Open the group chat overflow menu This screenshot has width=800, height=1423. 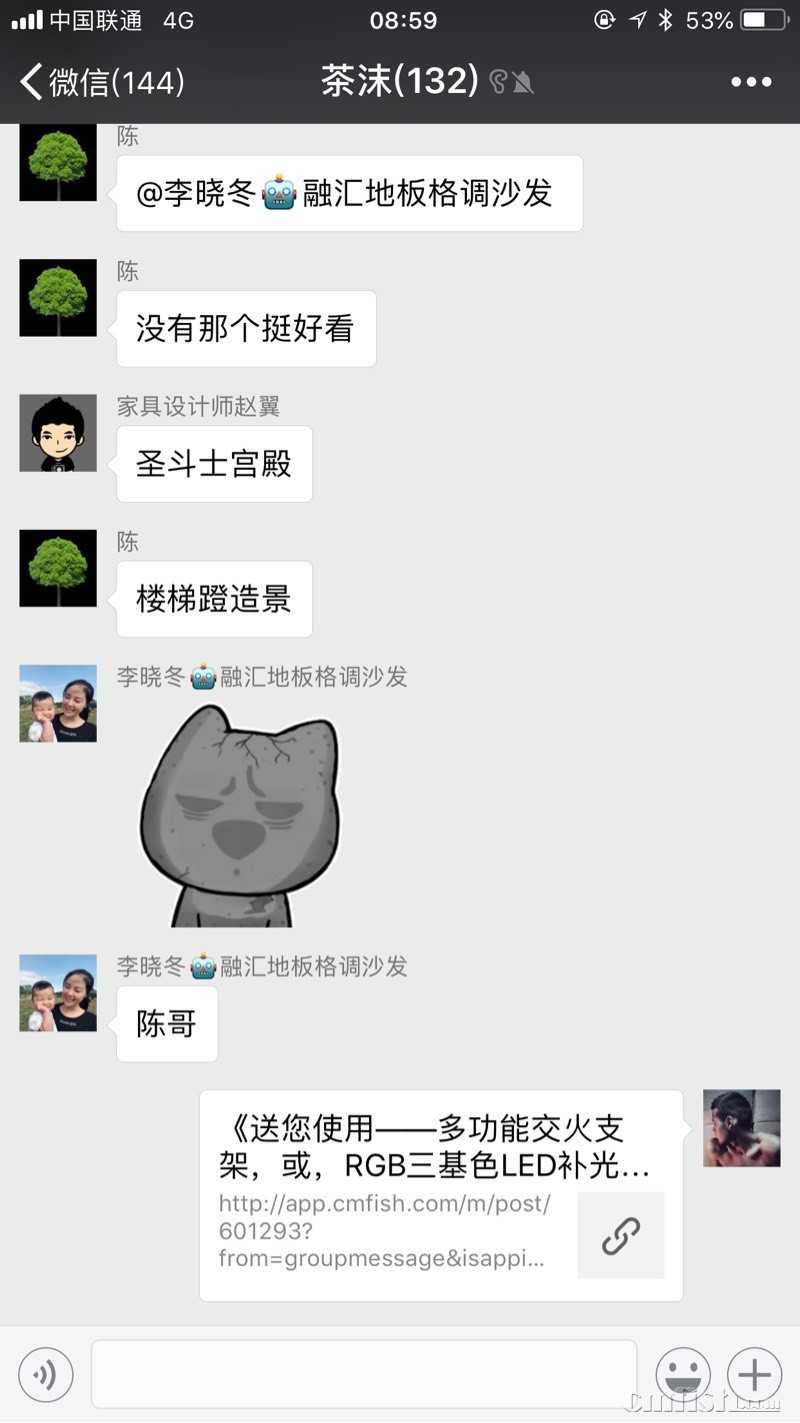click(x=751, y=82)
